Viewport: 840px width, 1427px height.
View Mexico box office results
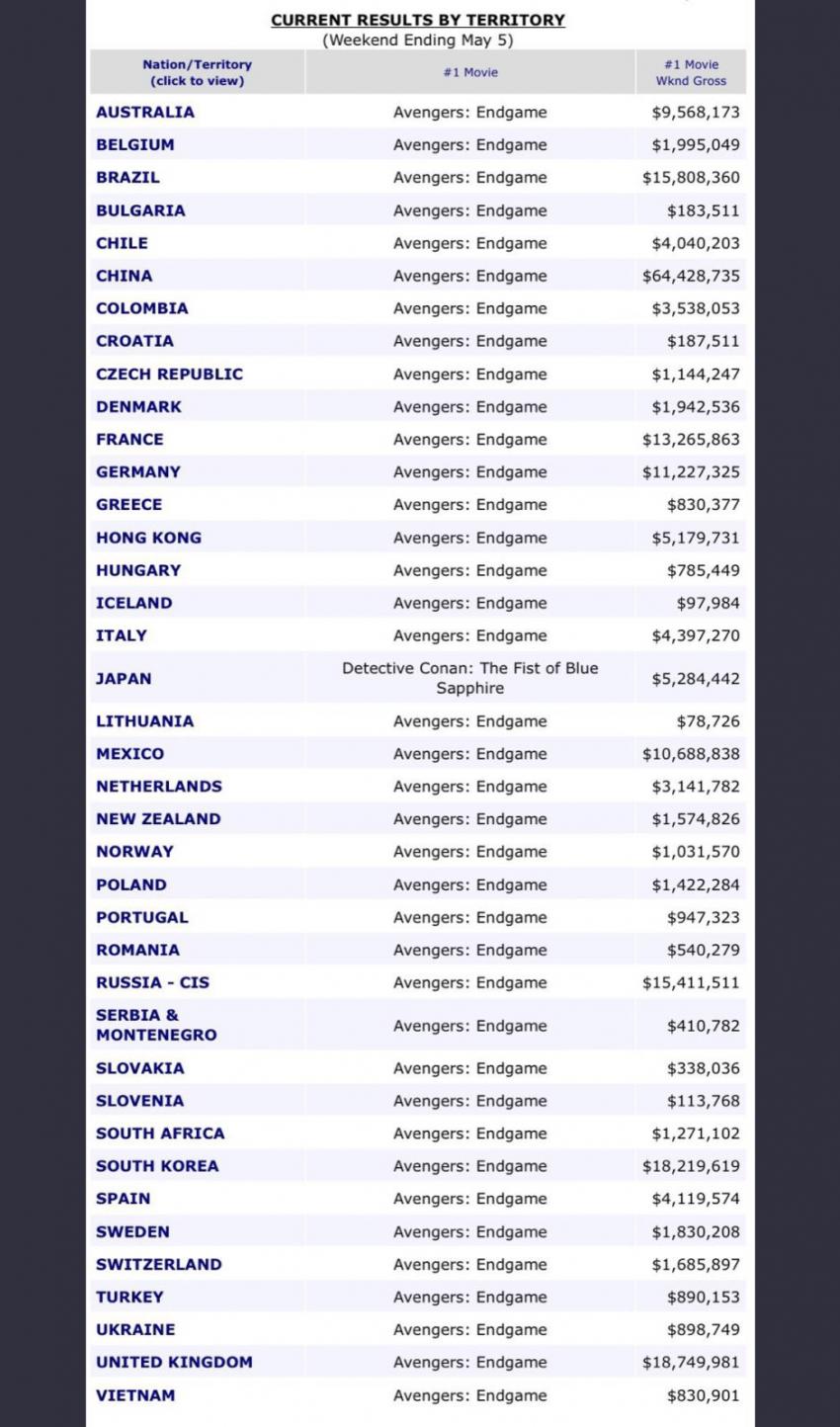[x=130, y=754]
